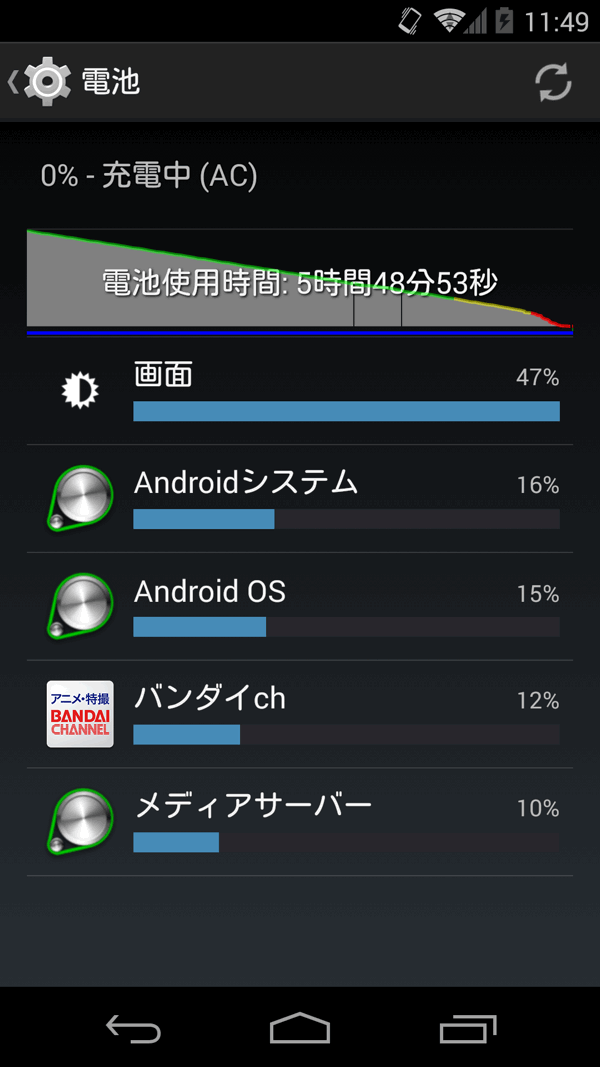Open 画面 battery usage details
Viewport: 600px width, 1067px height.
tap(300, 391)
